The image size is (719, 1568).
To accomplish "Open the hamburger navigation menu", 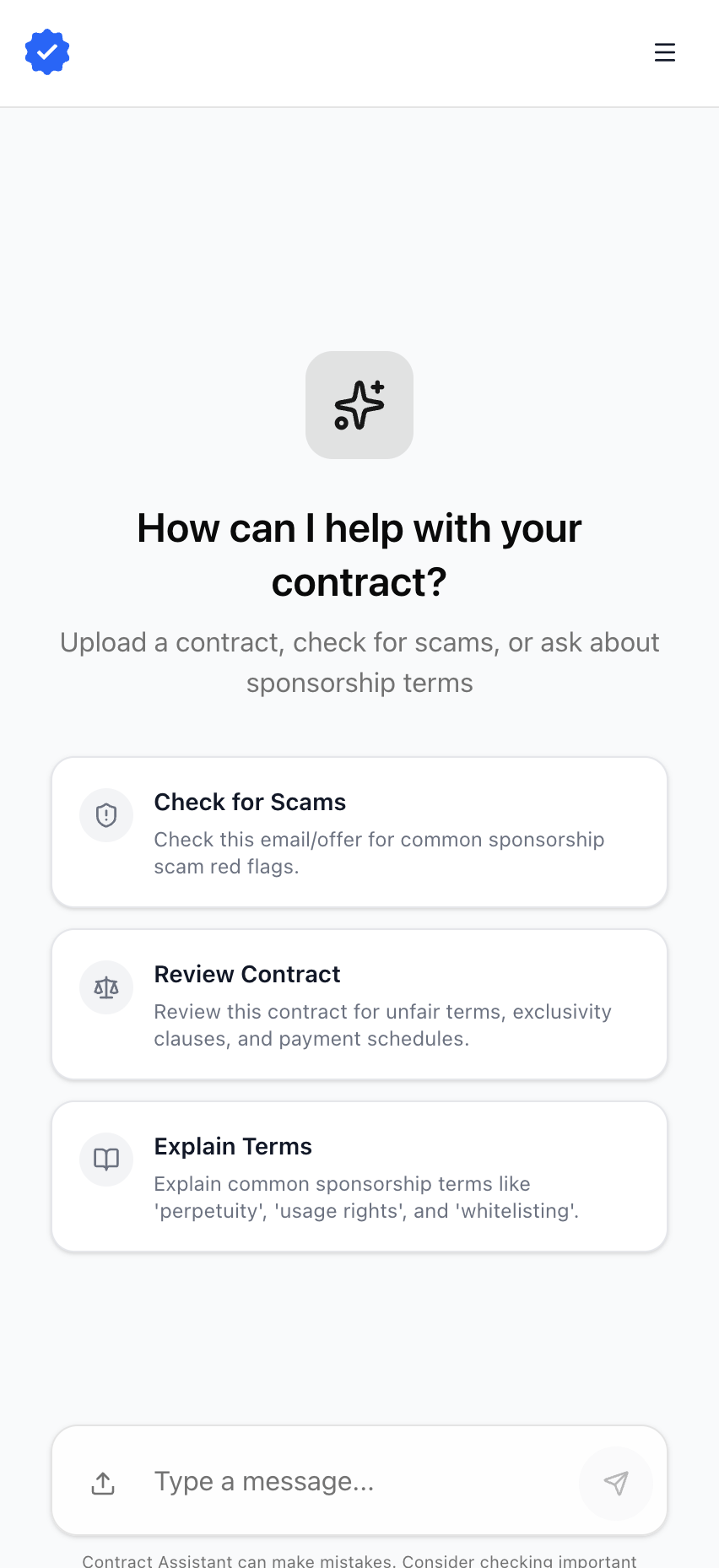I will point(665,51).
